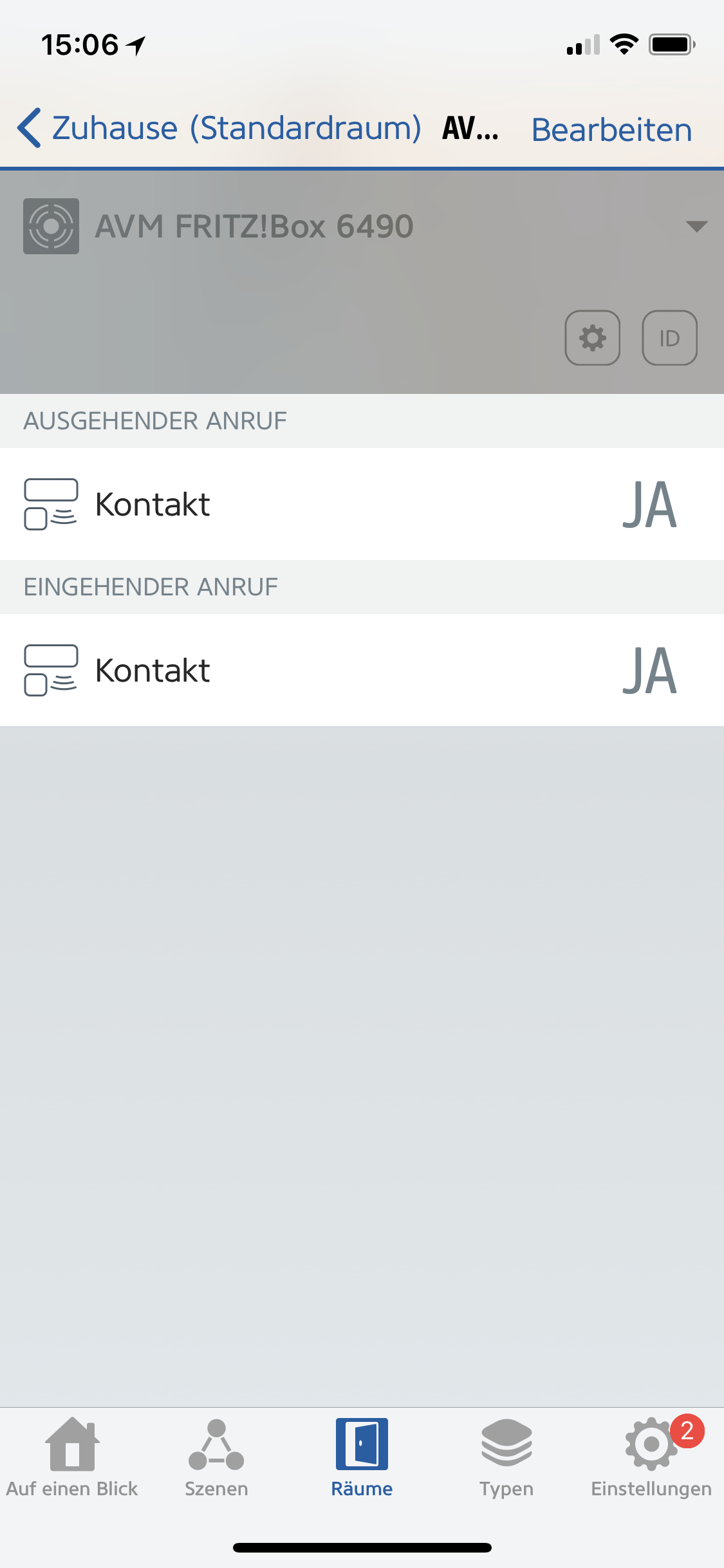Open Kontakt under Ausgehender Anruf
Viewport: 724px width, 1568px height.
click(x=362, y=504)
